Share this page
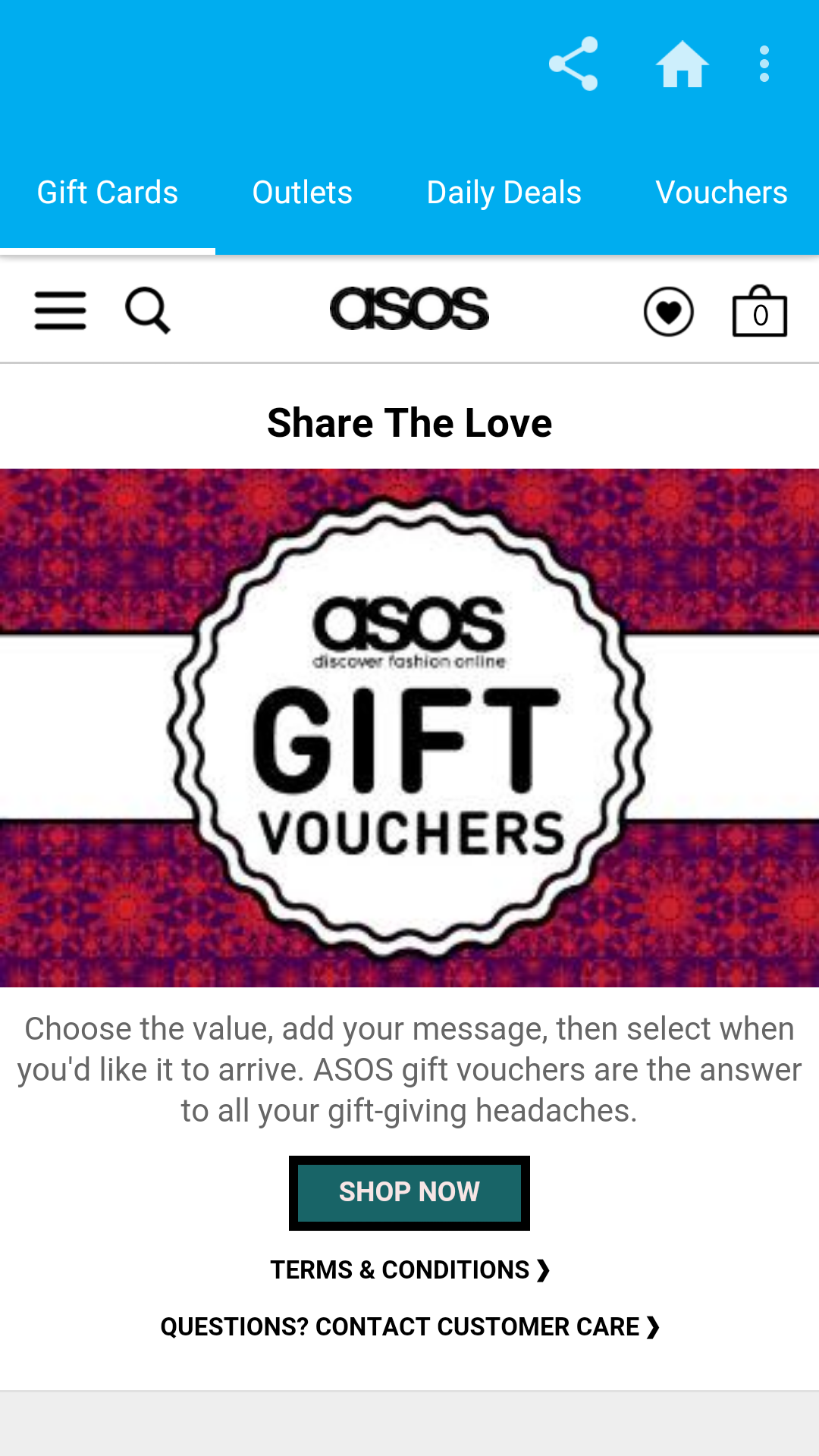The height and width of the screenshot is (1456, 819). [x=573, y=64]
